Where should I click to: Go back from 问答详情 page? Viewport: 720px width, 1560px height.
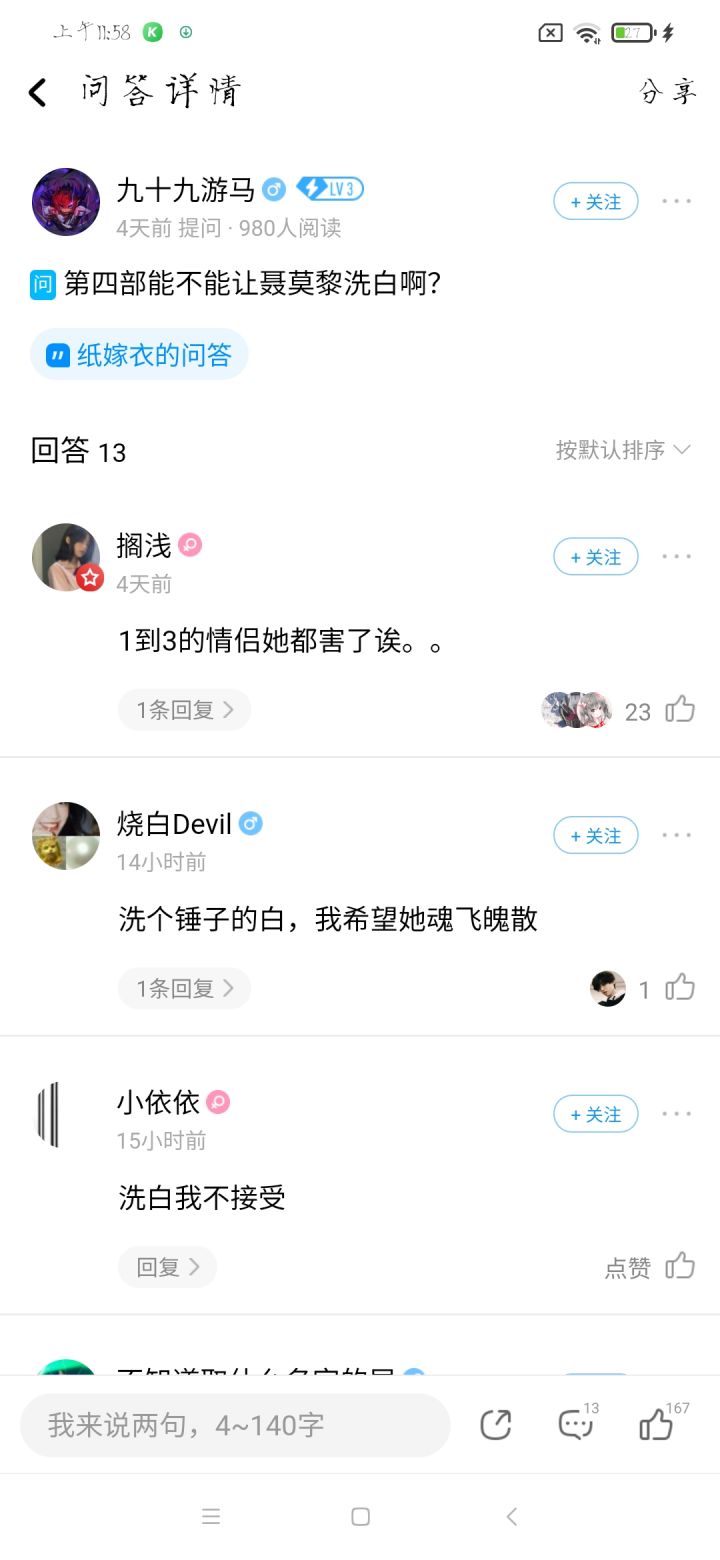point(38,93)
